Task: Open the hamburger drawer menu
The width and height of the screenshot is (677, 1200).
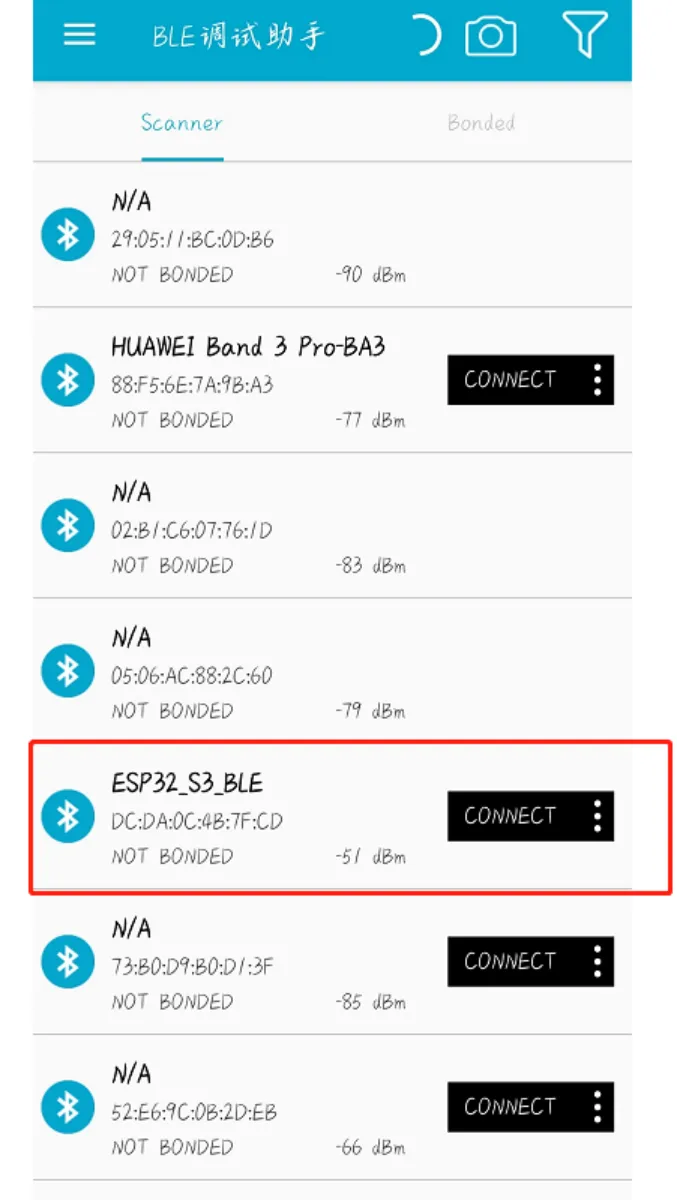Action: pos(80,36)
